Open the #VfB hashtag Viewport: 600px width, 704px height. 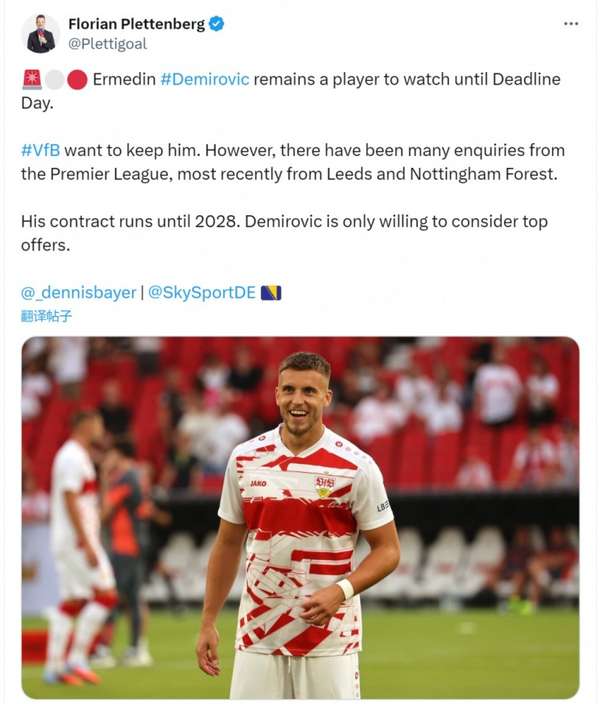(41, 150)
